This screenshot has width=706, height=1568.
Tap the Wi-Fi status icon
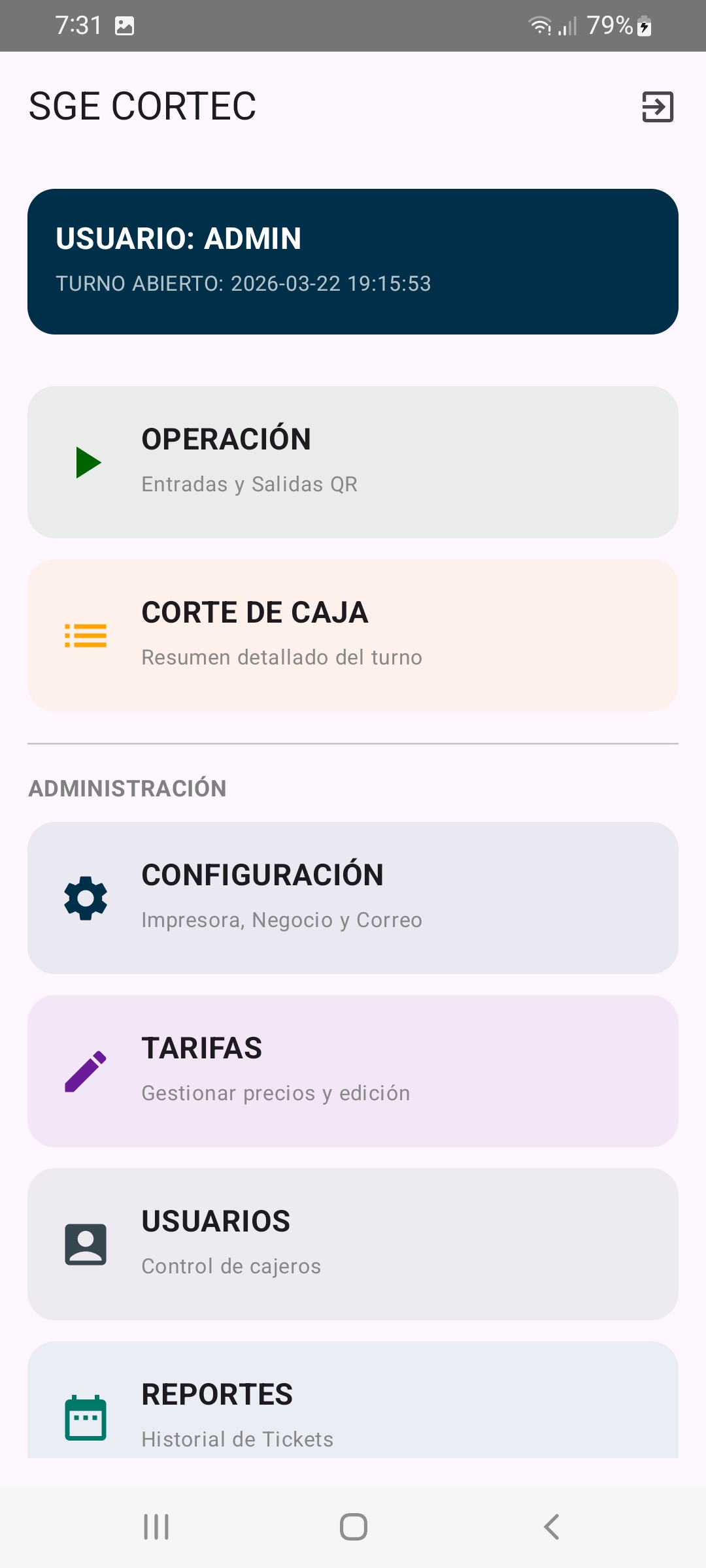pyautogui.click(x=540, y=25)
